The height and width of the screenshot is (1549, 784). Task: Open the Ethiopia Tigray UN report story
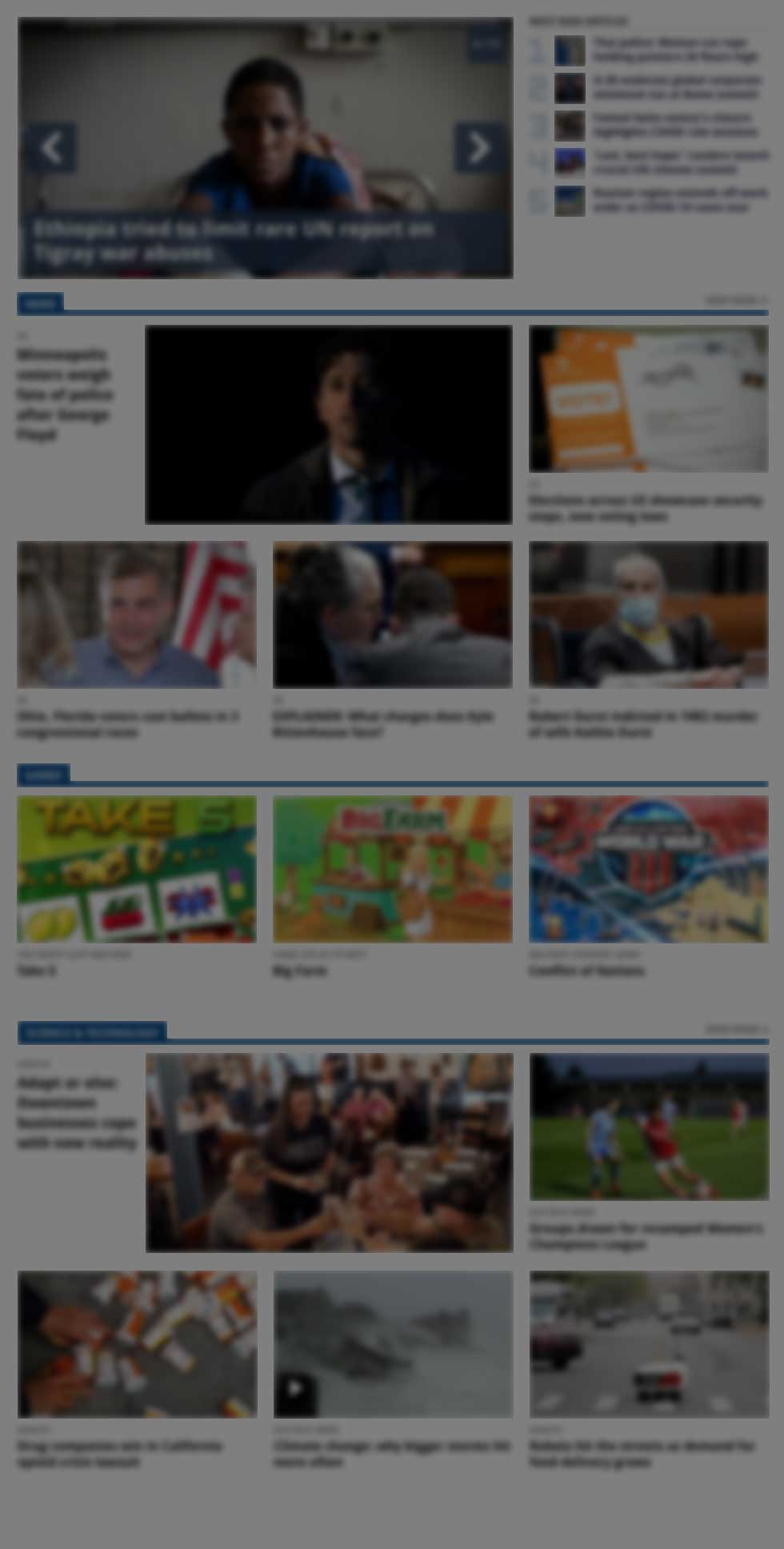pos(233,241)
